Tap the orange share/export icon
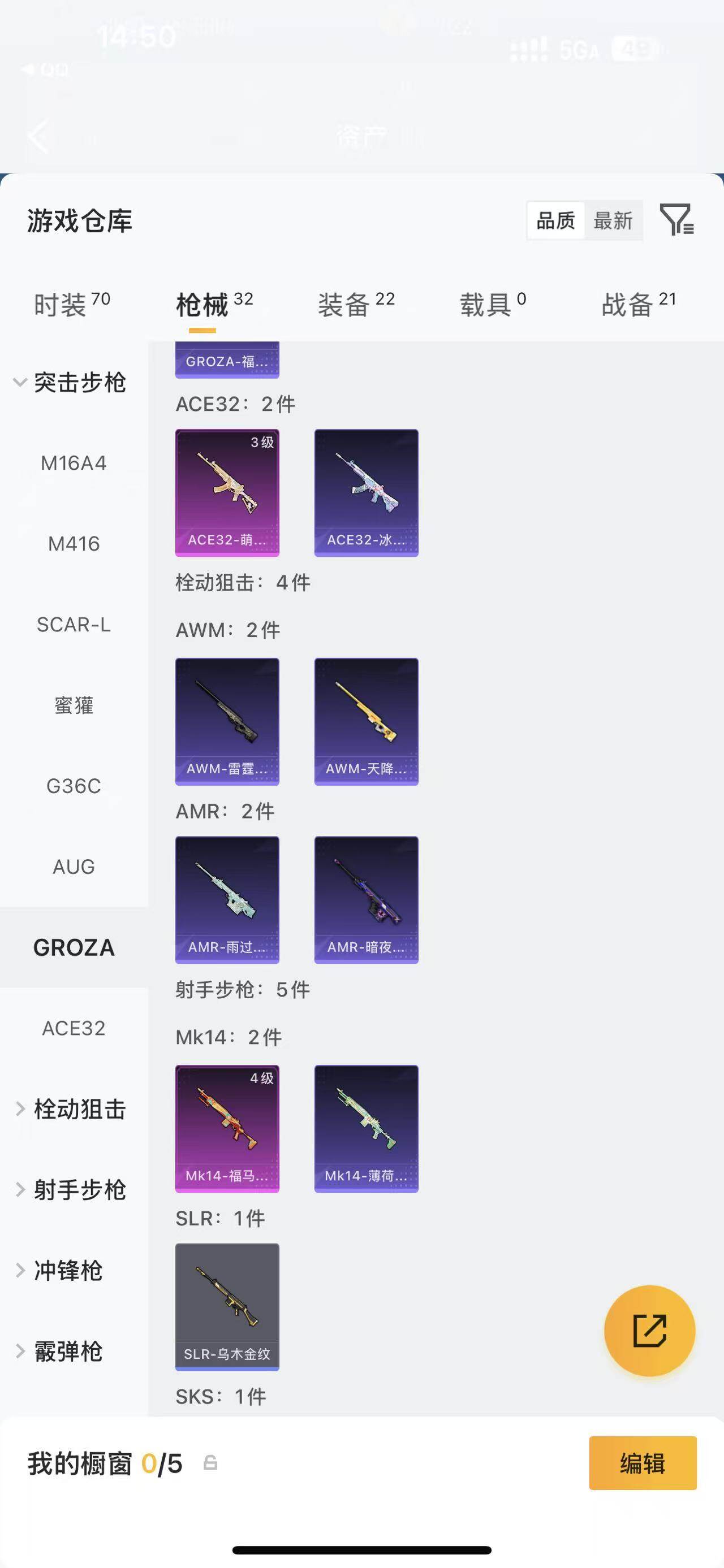The height and width of the screenshot is (1568, 724). pyautogui.click(x=649, y=1331)
